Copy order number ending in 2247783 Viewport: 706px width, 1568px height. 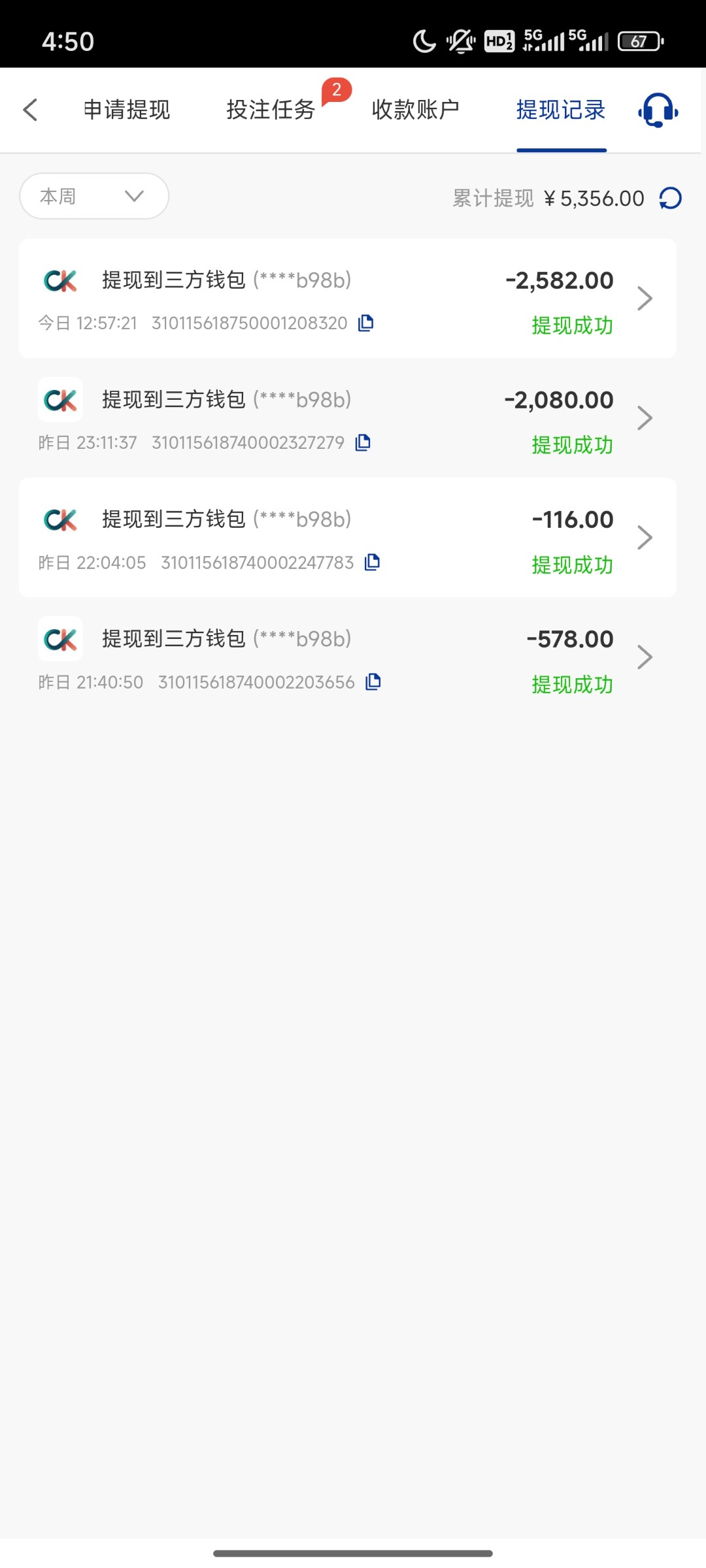[372, 562]
